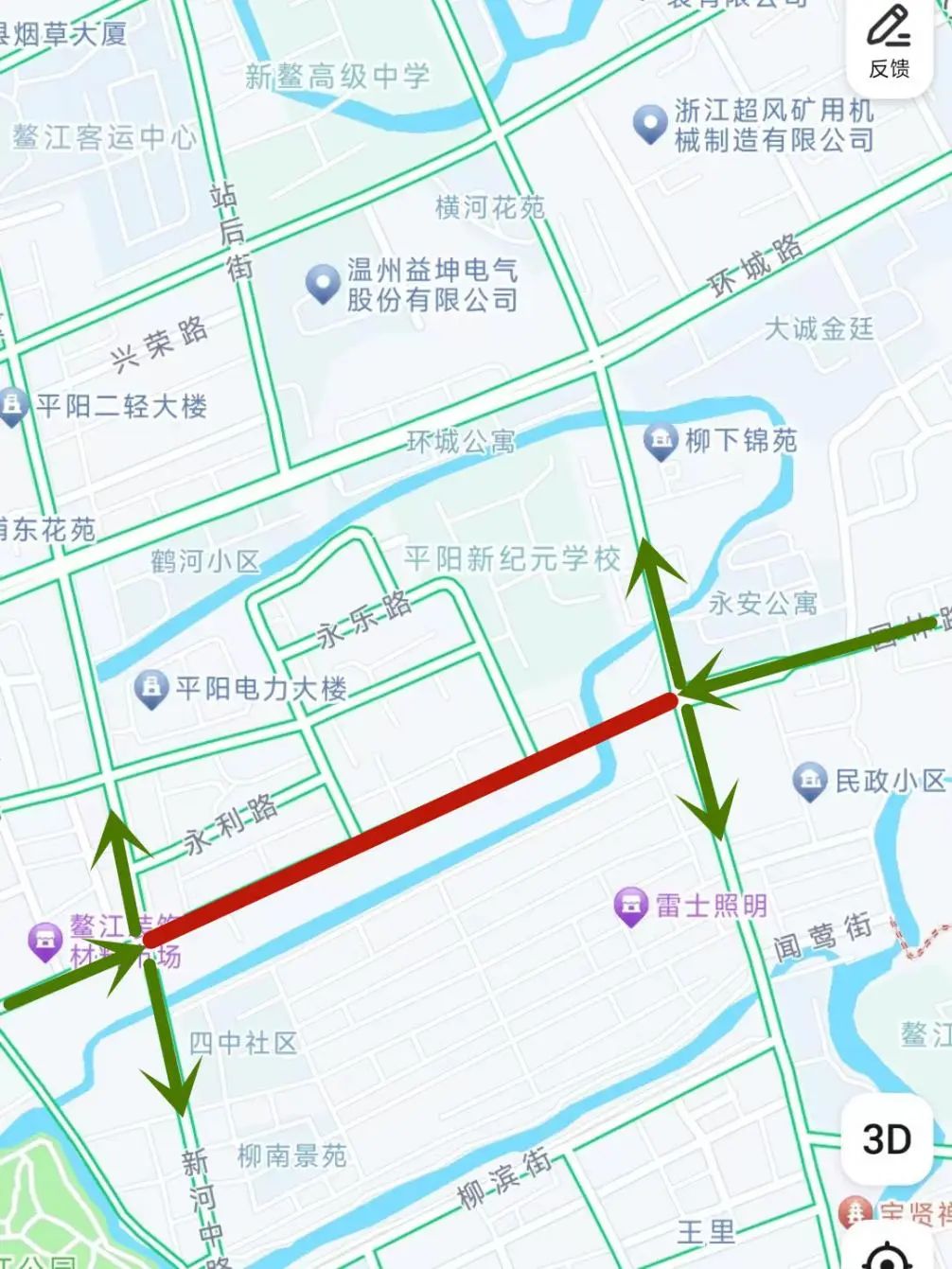
Task: Select the 温州益坤电气股份有限公司 map marker
Action: 323,283
